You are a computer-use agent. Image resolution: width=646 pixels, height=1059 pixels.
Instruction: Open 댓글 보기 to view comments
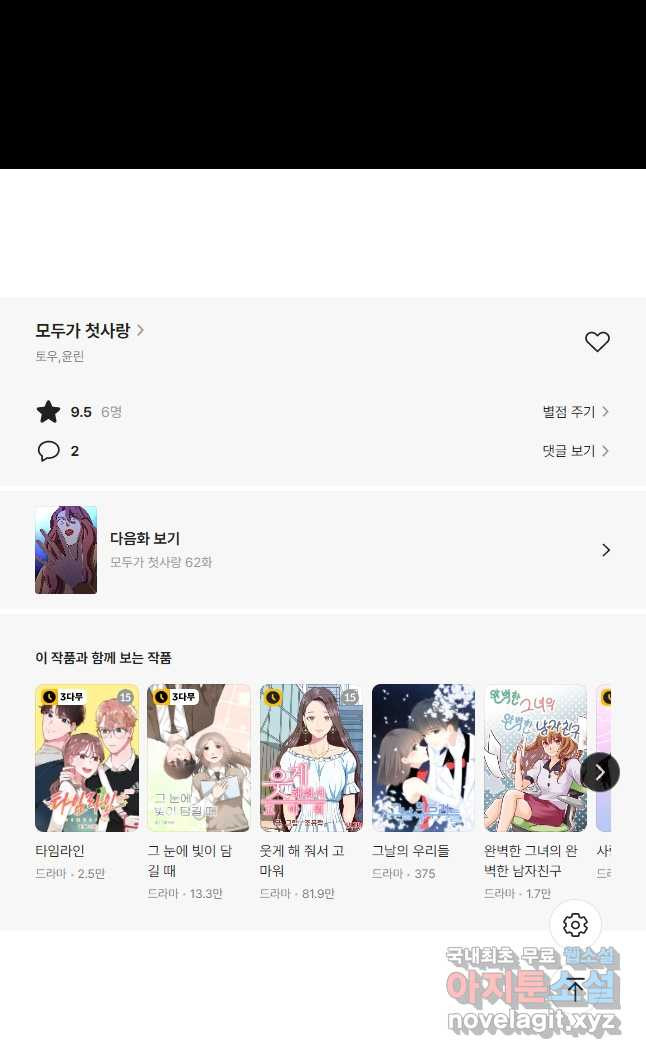pyautogui.click(x=575, y=451)
